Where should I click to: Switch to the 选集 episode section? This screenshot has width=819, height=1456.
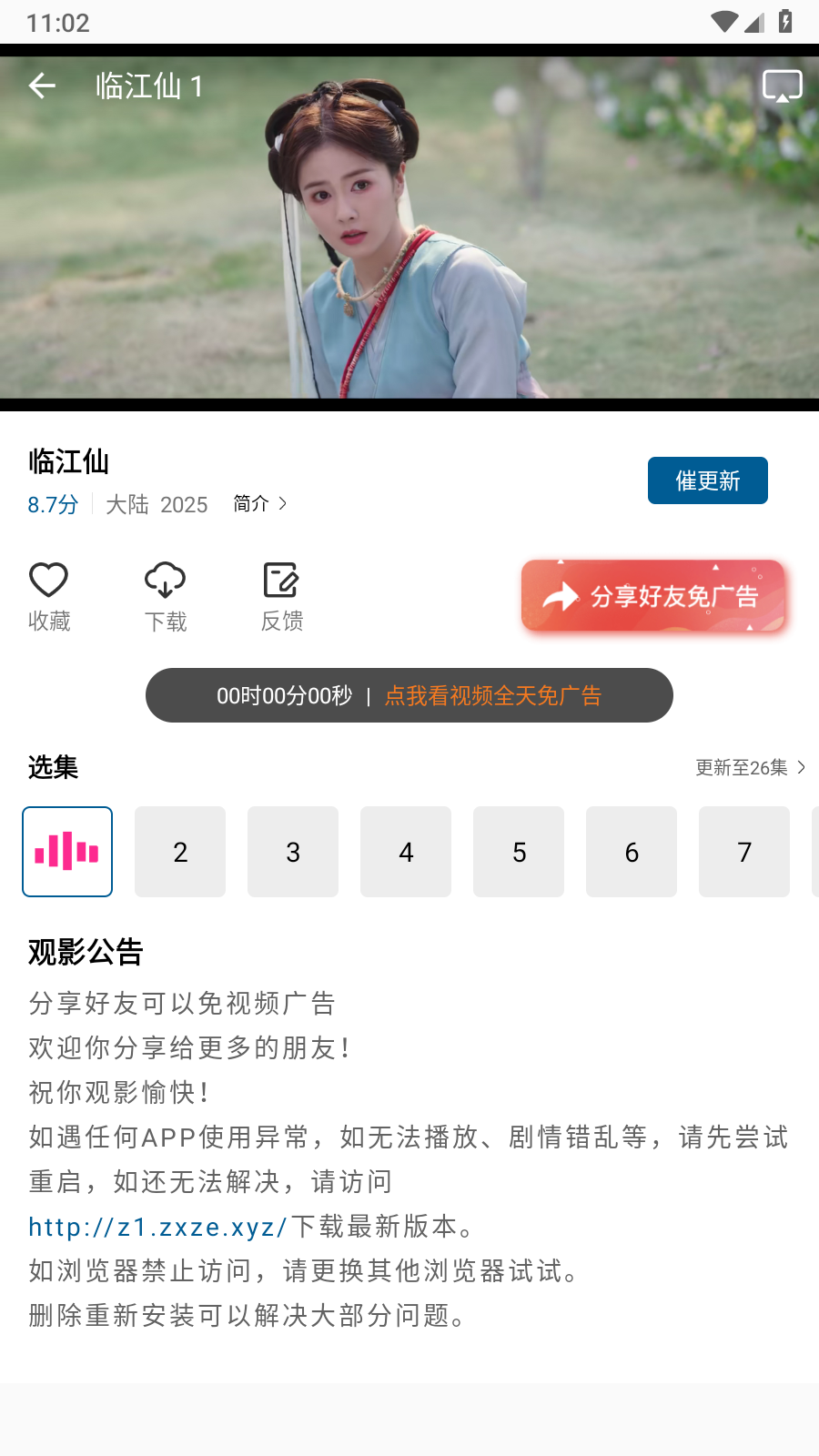tap(52, 767)
